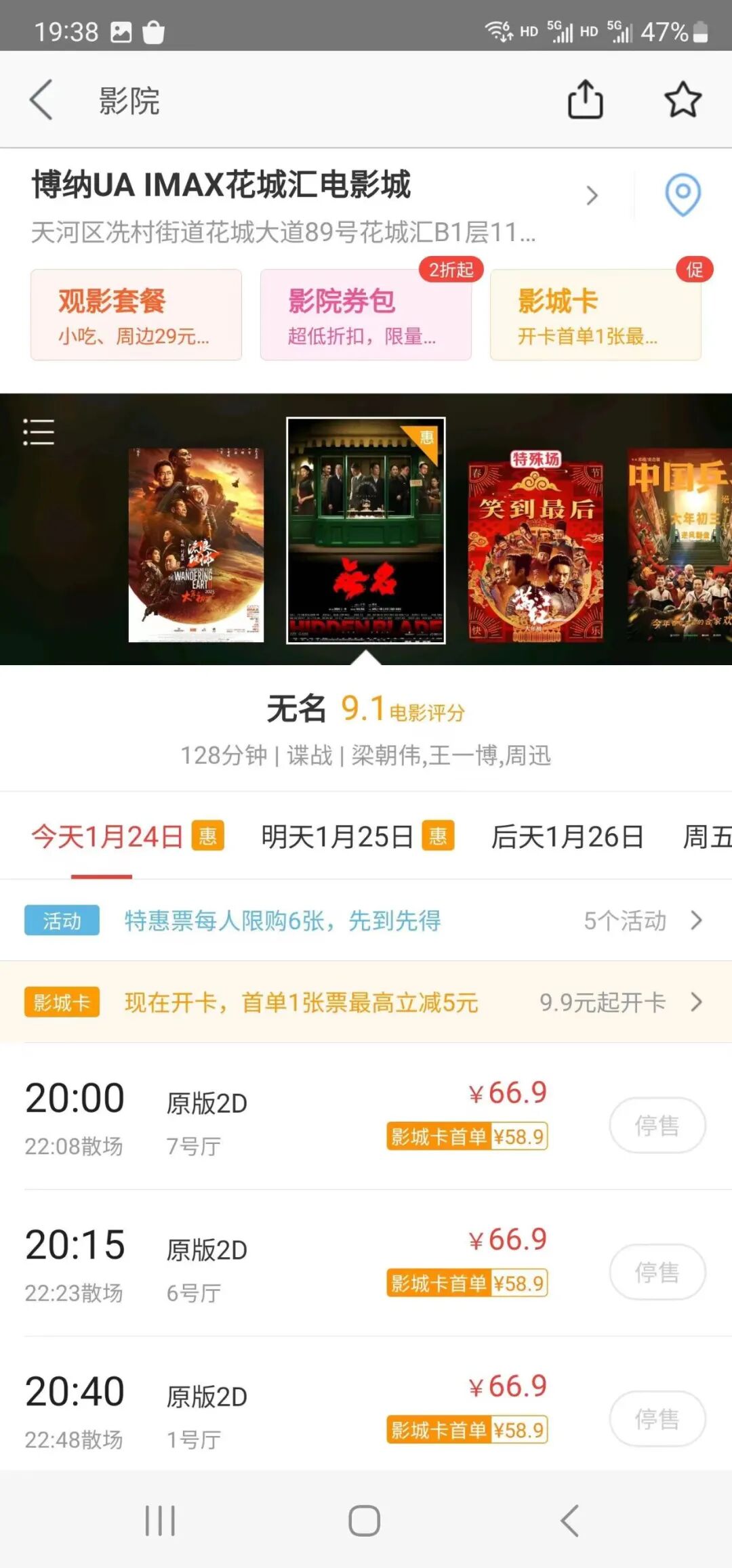
Task: Select the Wandering Earth II poster
Action: tap(197, 545)
